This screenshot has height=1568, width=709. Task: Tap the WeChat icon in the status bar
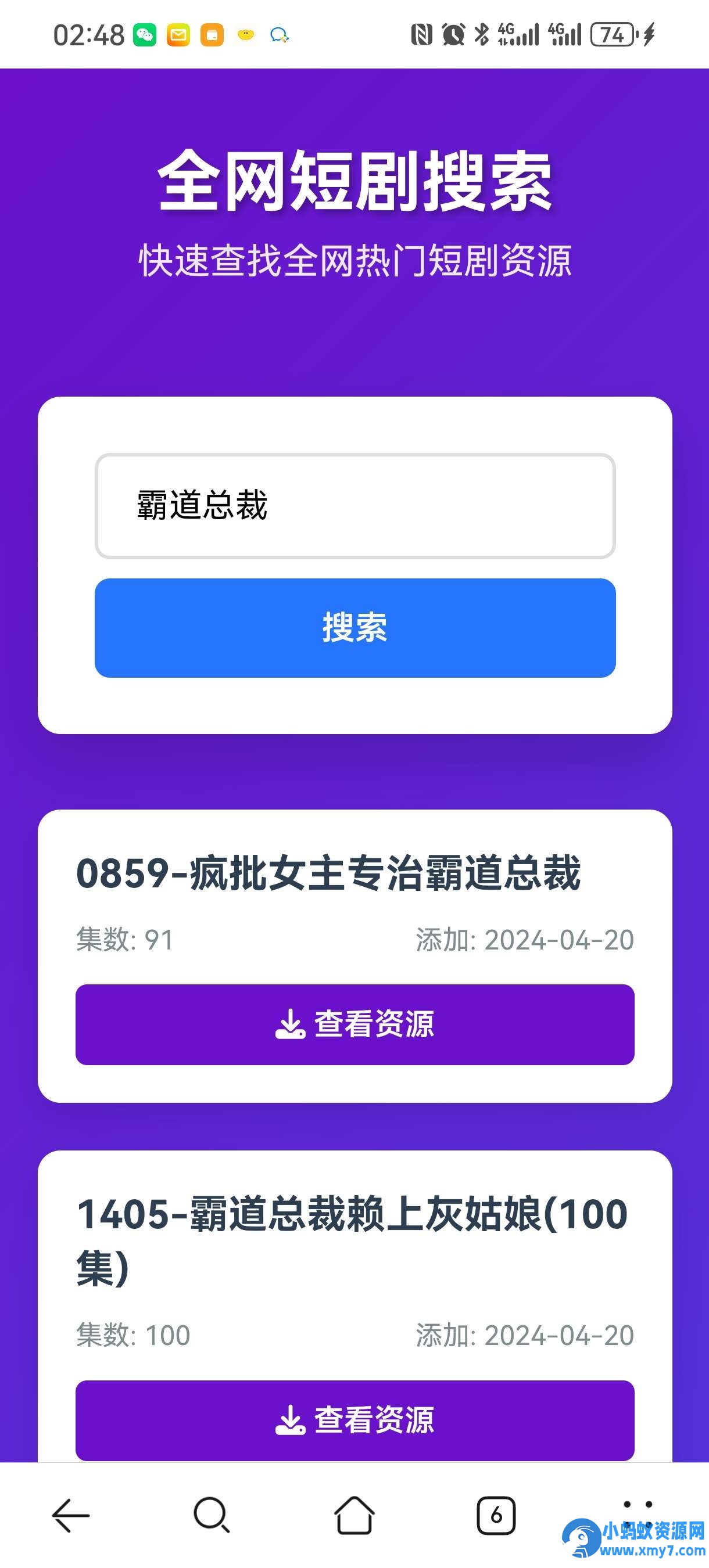coord(144,35)
